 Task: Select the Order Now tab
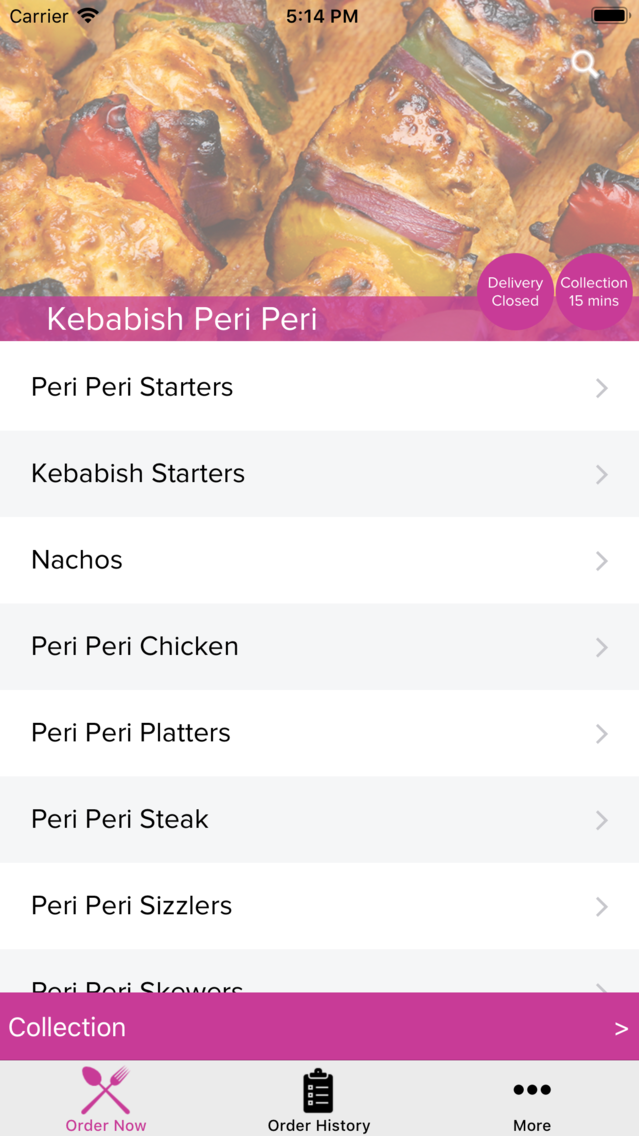point(106,1100)
